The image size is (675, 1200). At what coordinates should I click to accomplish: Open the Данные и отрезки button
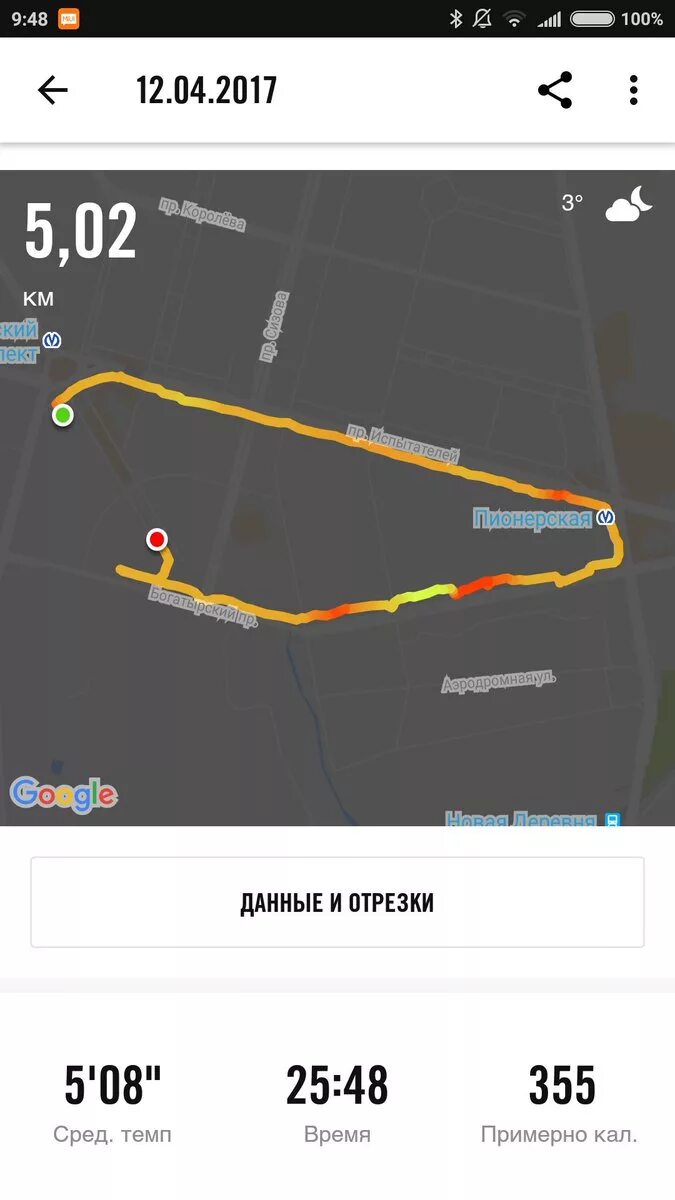337,902
